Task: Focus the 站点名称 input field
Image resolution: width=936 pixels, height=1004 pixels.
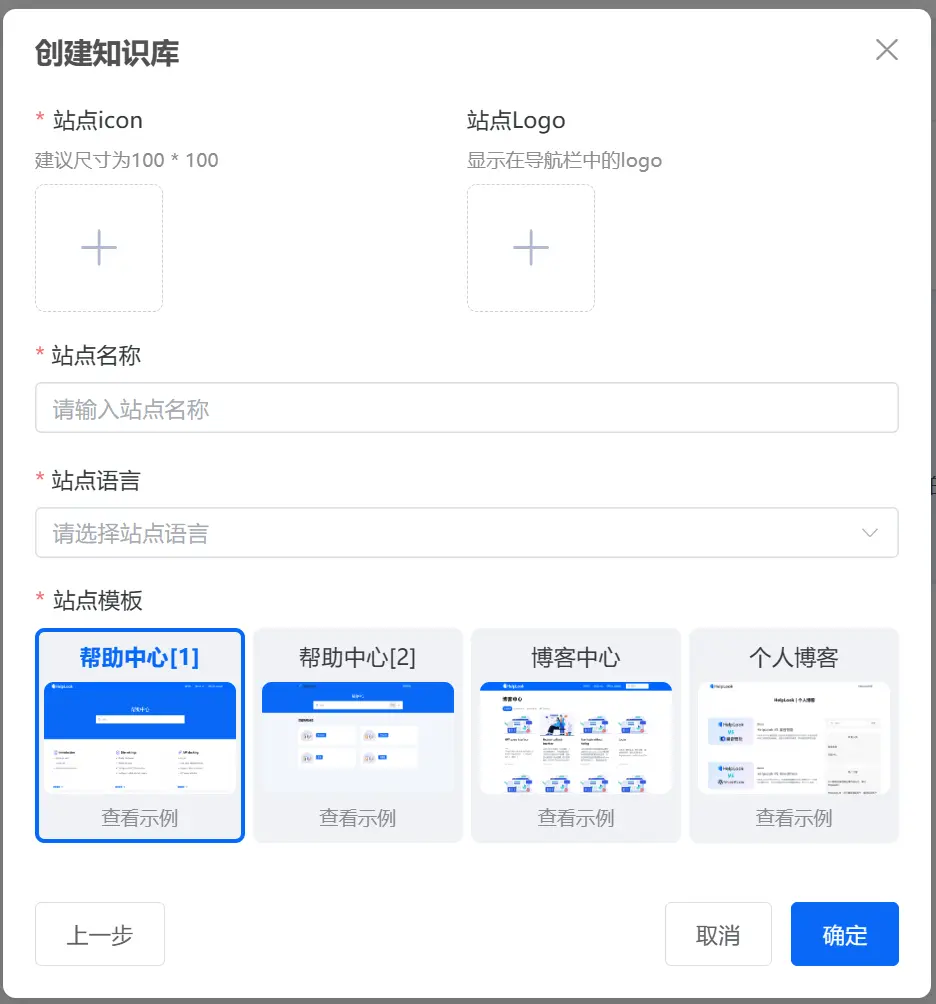Action: click(467, 408)
